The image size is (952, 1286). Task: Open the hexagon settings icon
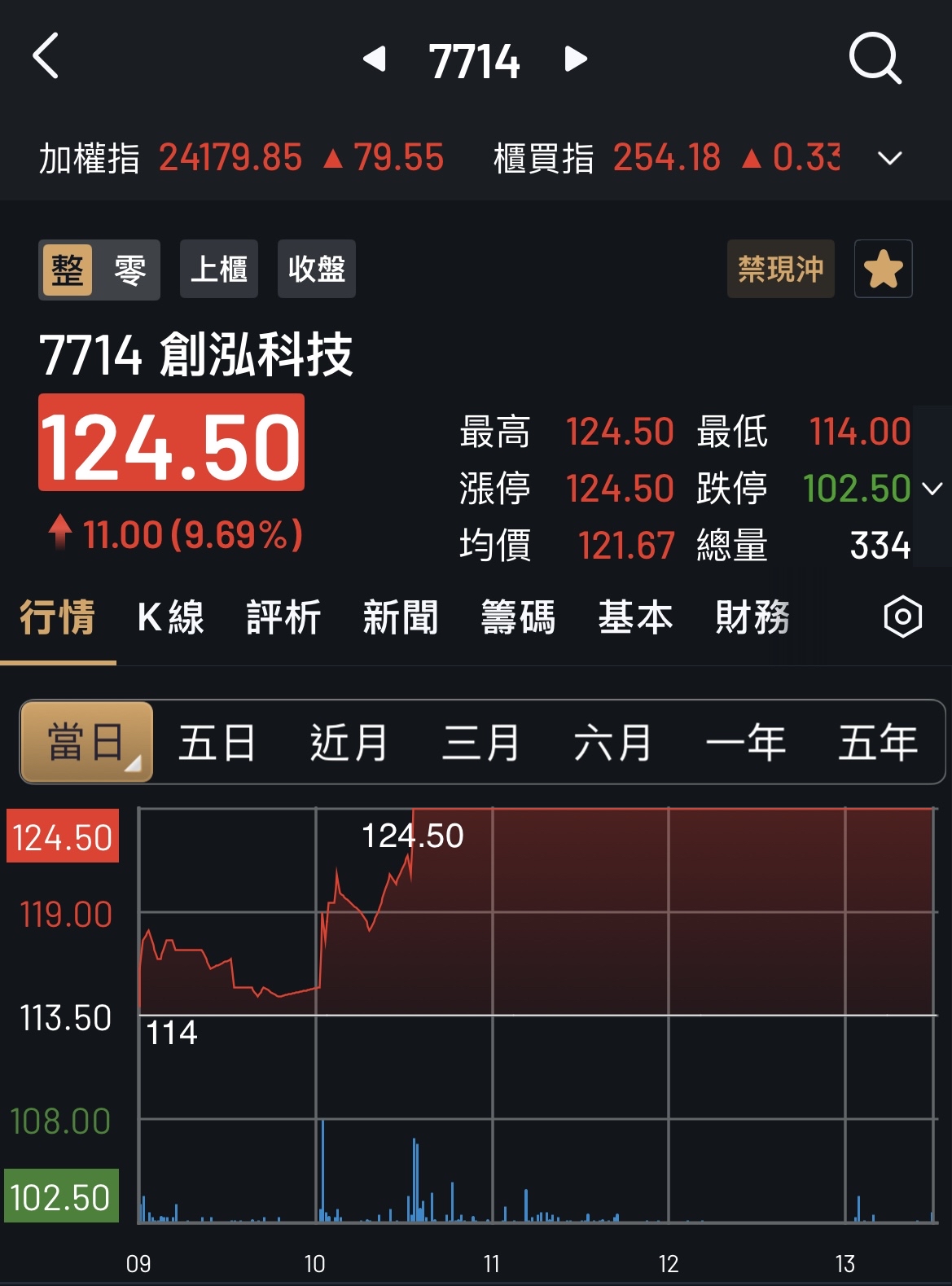pyautogui.click(x=902, y=617)
